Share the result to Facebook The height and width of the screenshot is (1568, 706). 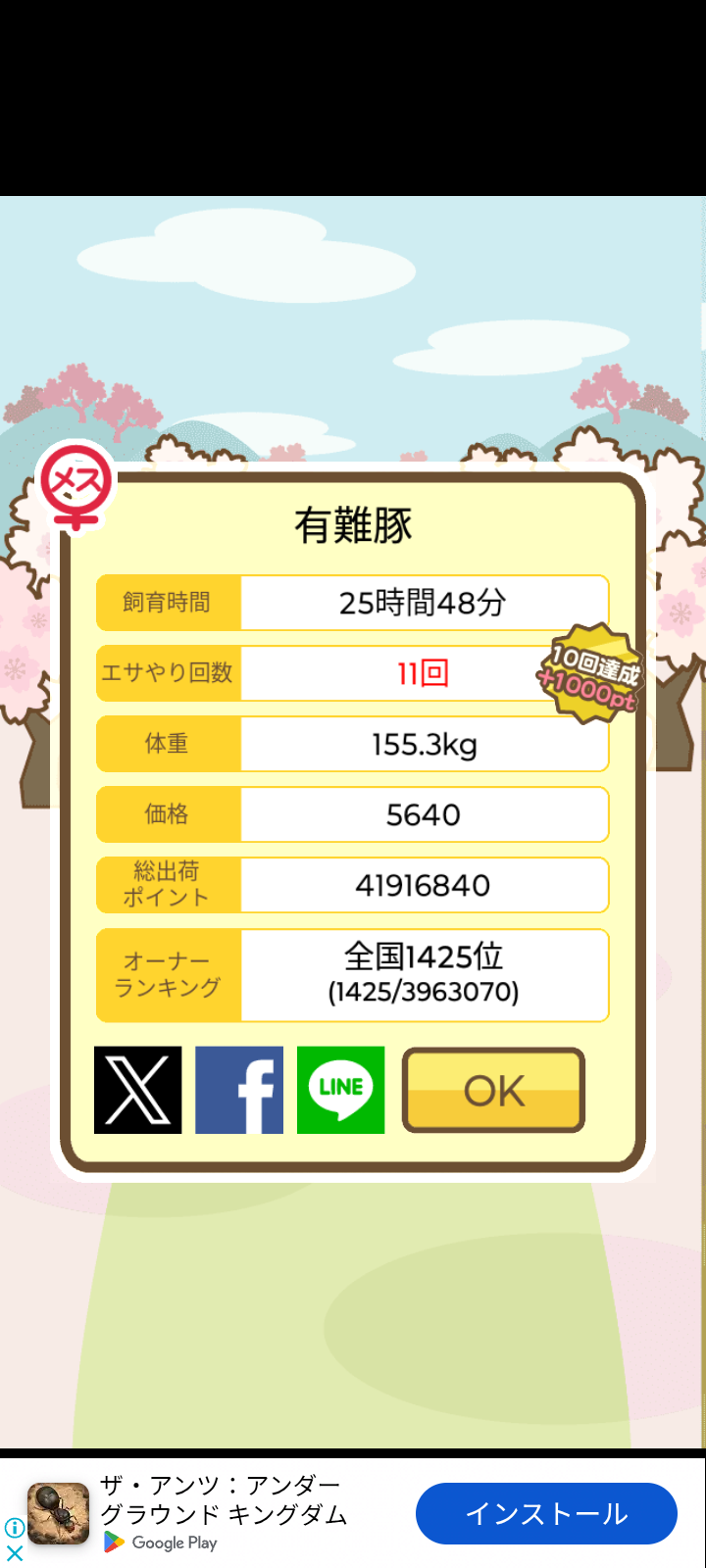point(239,1090)
